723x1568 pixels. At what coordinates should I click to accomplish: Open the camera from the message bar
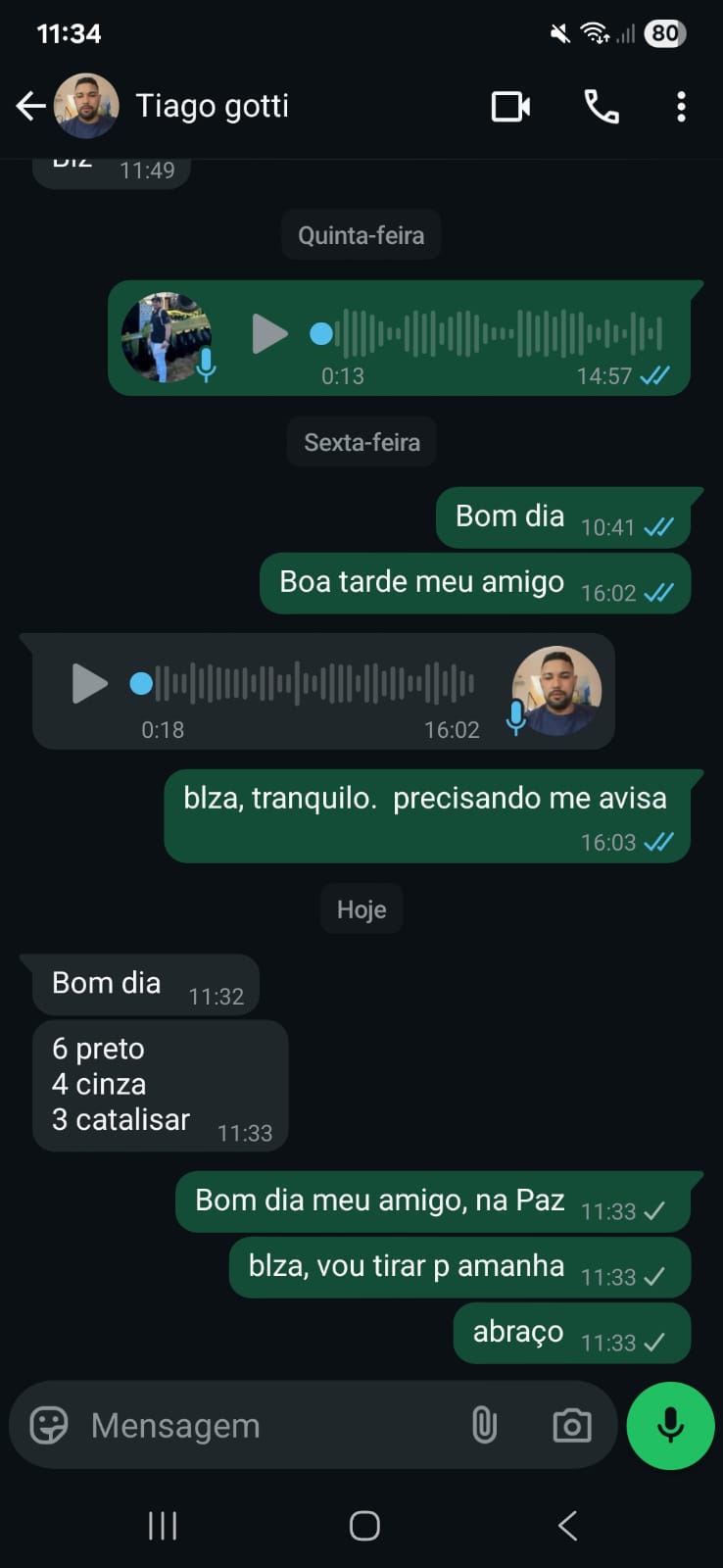571,1425
